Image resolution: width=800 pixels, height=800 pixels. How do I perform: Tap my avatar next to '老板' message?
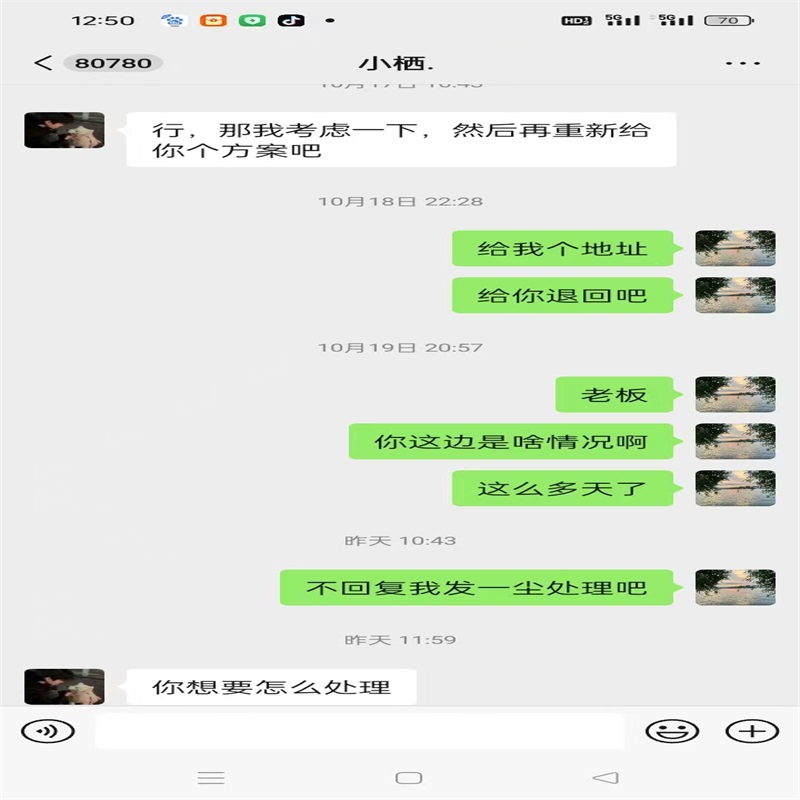click(735, 395)
